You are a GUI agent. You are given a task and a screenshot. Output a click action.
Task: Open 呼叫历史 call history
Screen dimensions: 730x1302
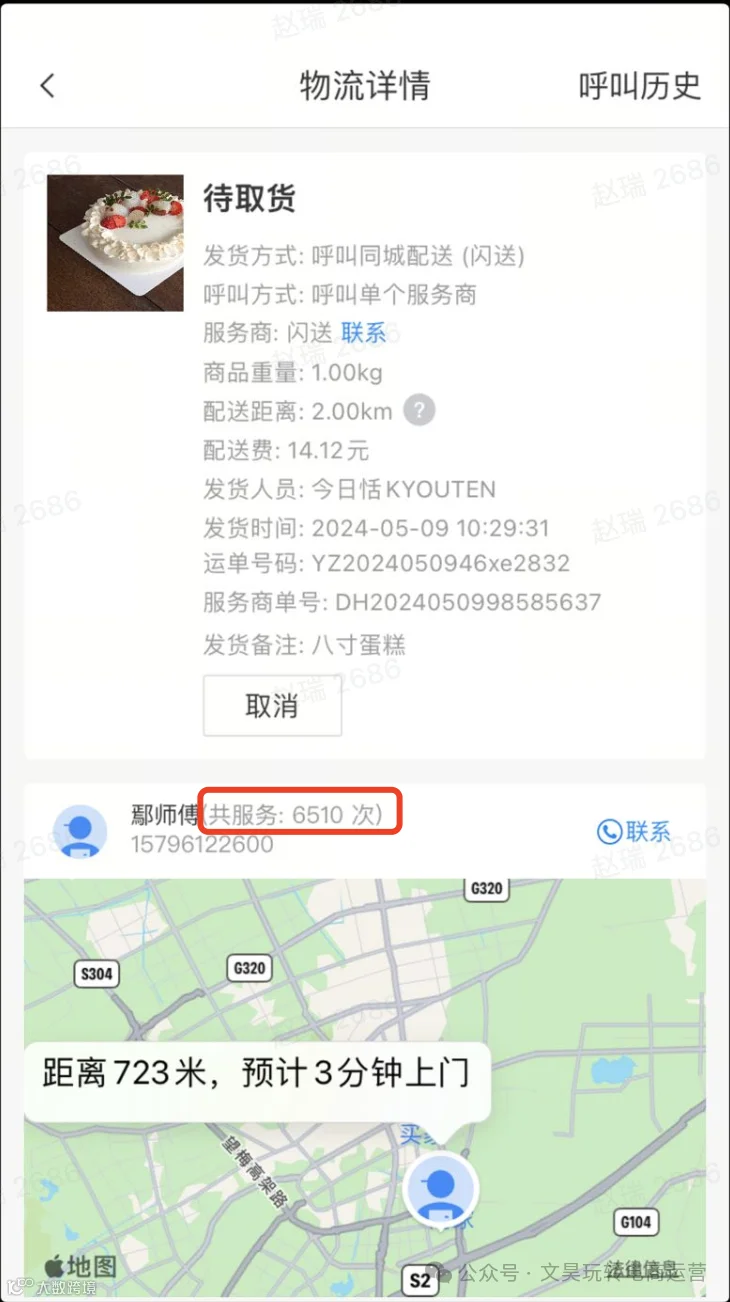[640, 86]
